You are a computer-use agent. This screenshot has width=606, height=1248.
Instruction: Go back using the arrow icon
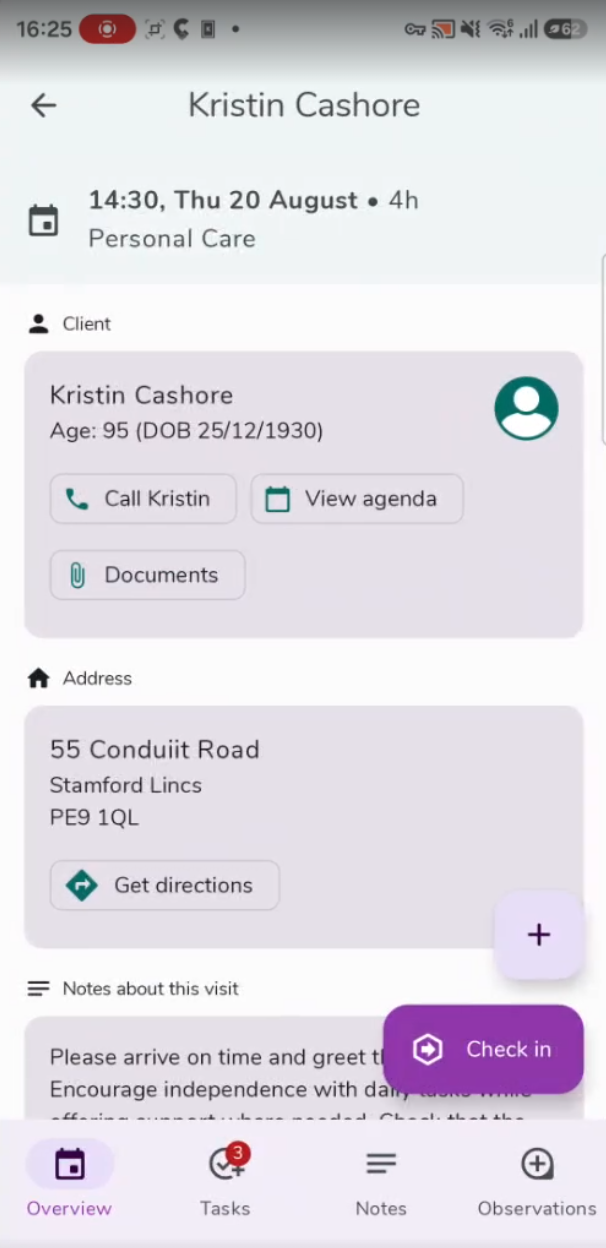tap(43, 105)
